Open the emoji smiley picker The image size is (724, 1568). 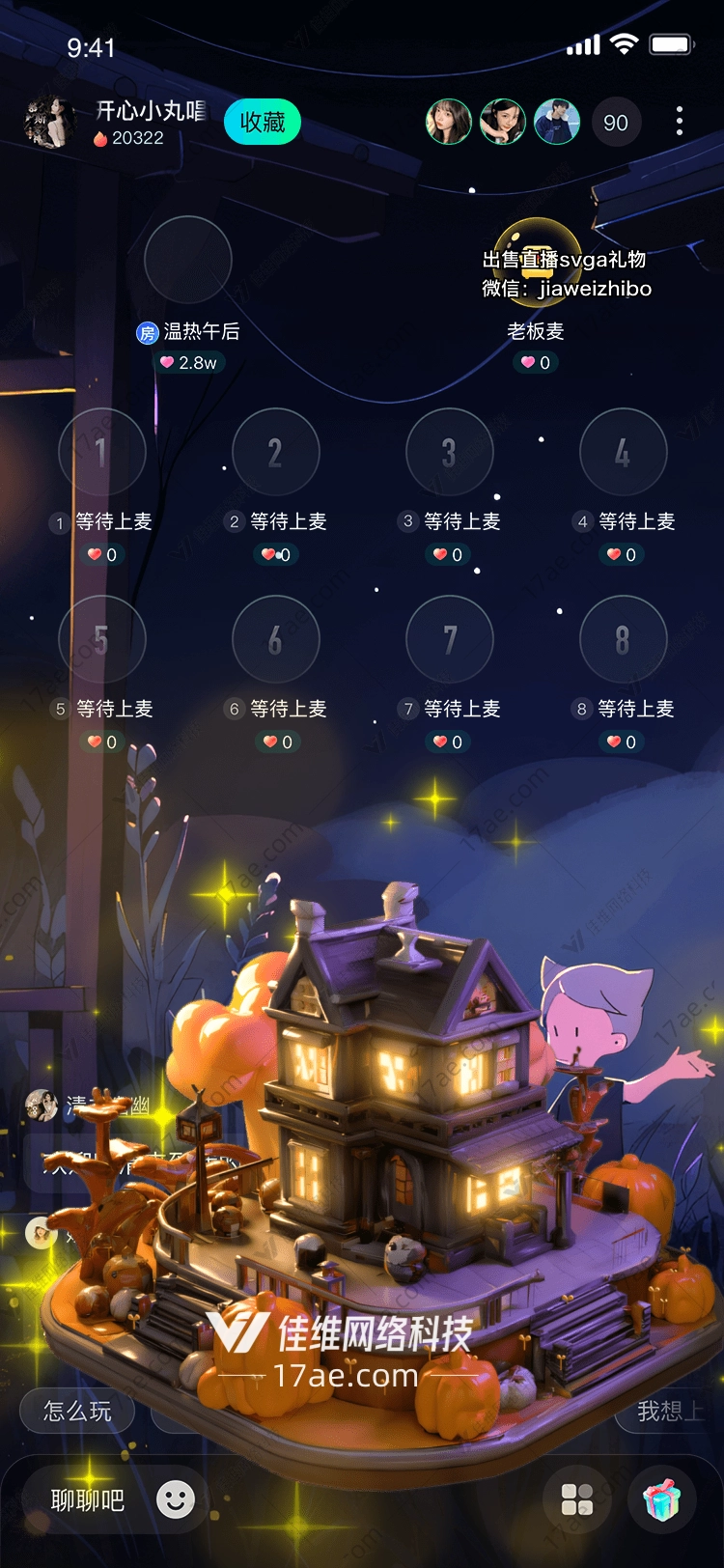point(176,1499)
